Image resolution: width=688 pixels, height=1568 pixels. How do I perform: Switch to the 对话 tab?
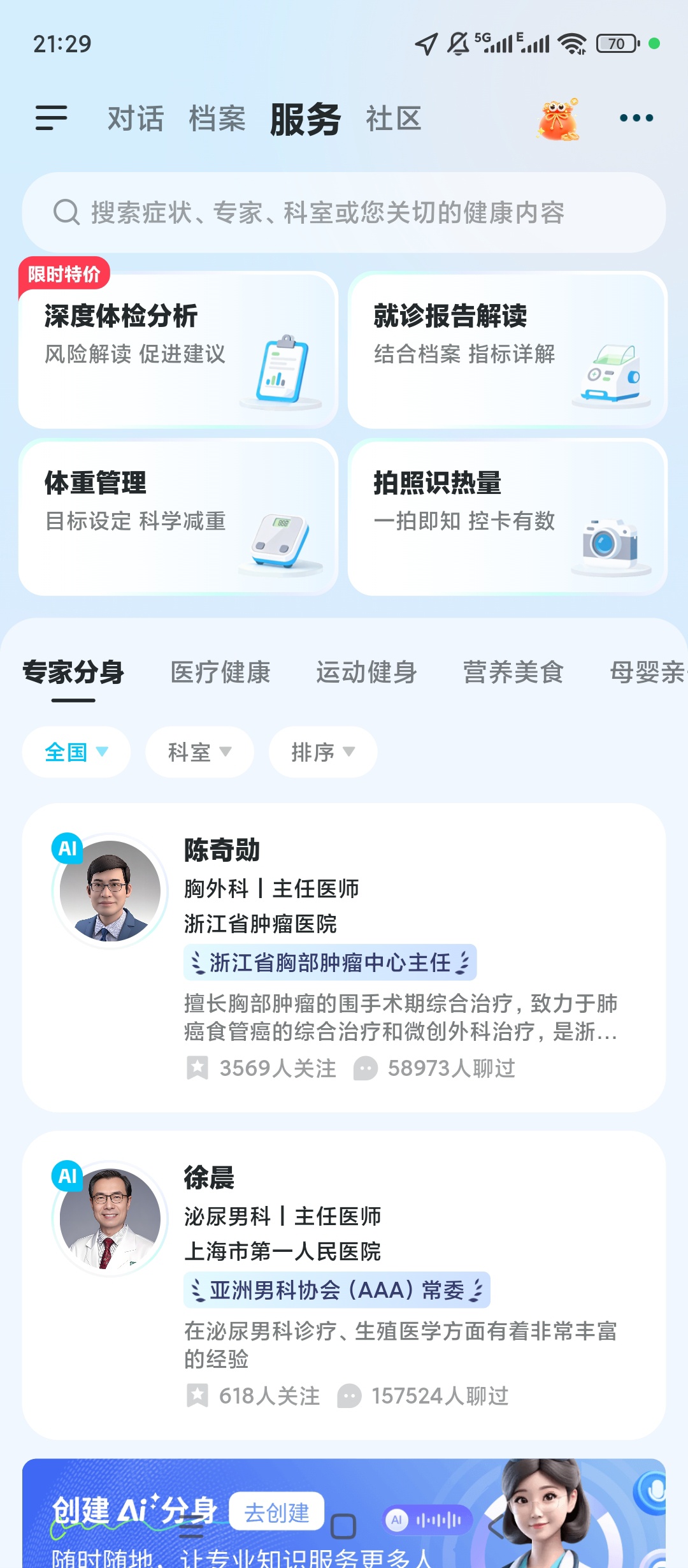(136, 119)
